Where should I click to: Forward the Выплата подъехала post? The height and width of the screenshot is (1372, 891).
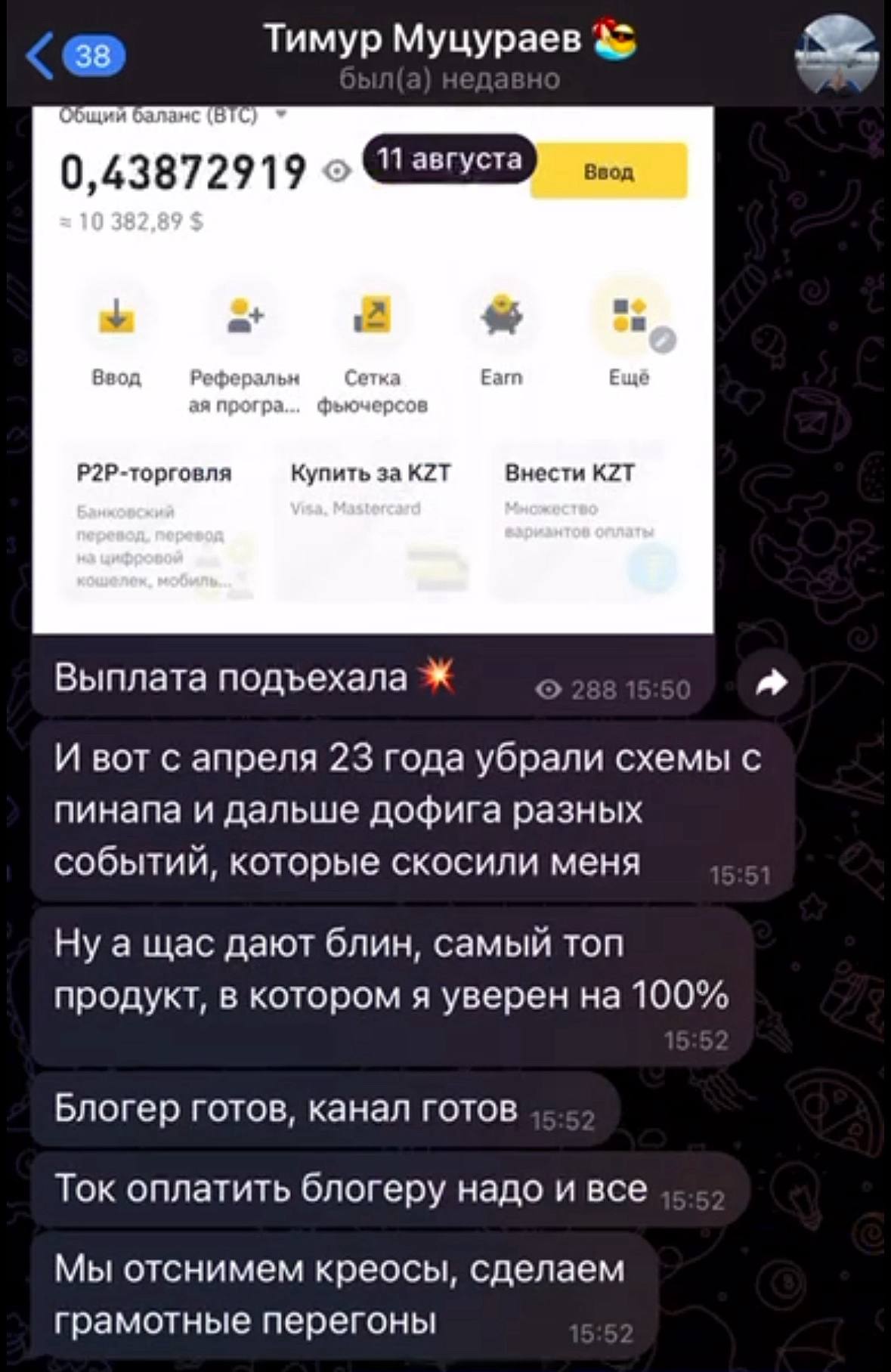pyautogui.click(x=771, y=684)
